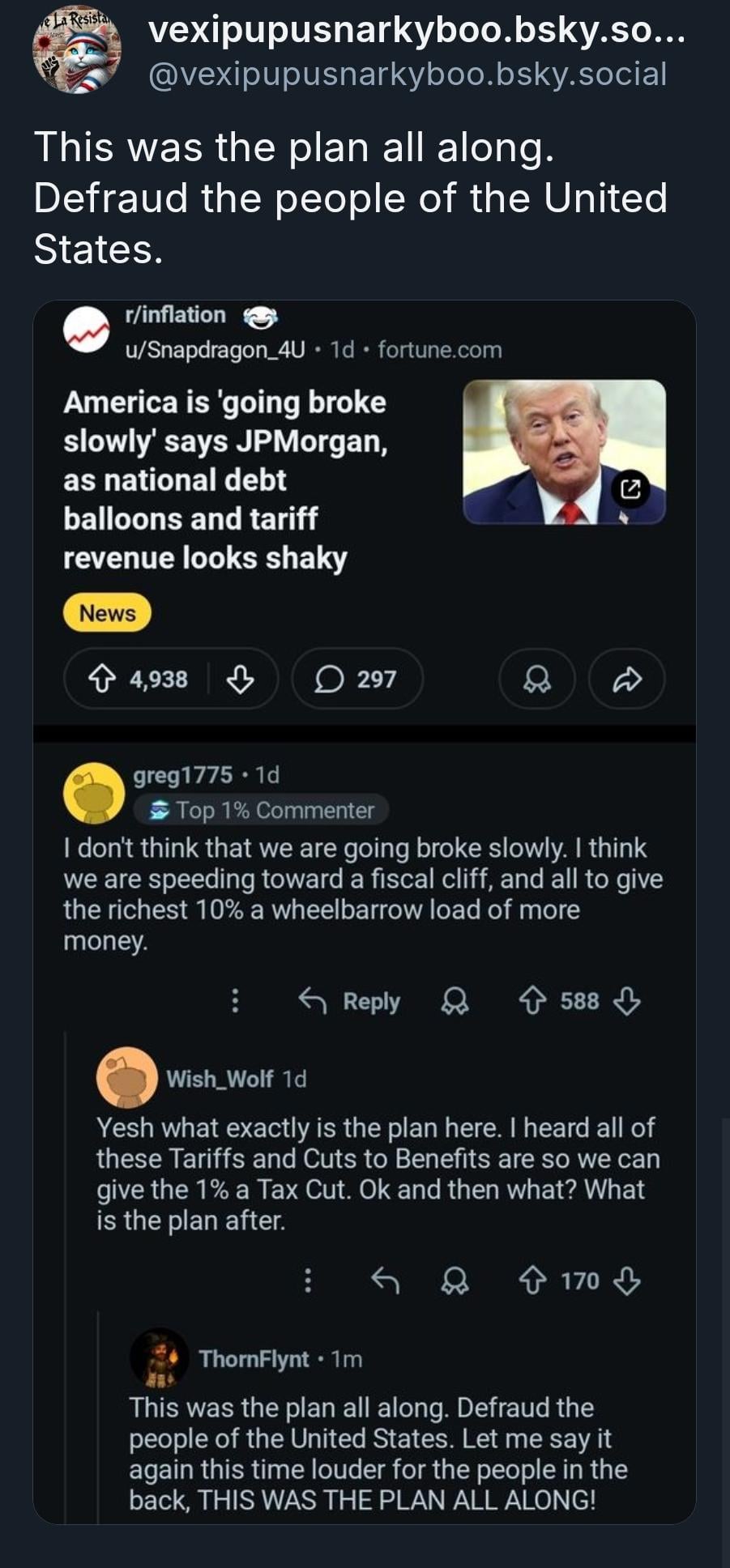Open vexipupusnarkyboo's profile avatar
The image size is (730, 1568).
(x=76, y=53)
